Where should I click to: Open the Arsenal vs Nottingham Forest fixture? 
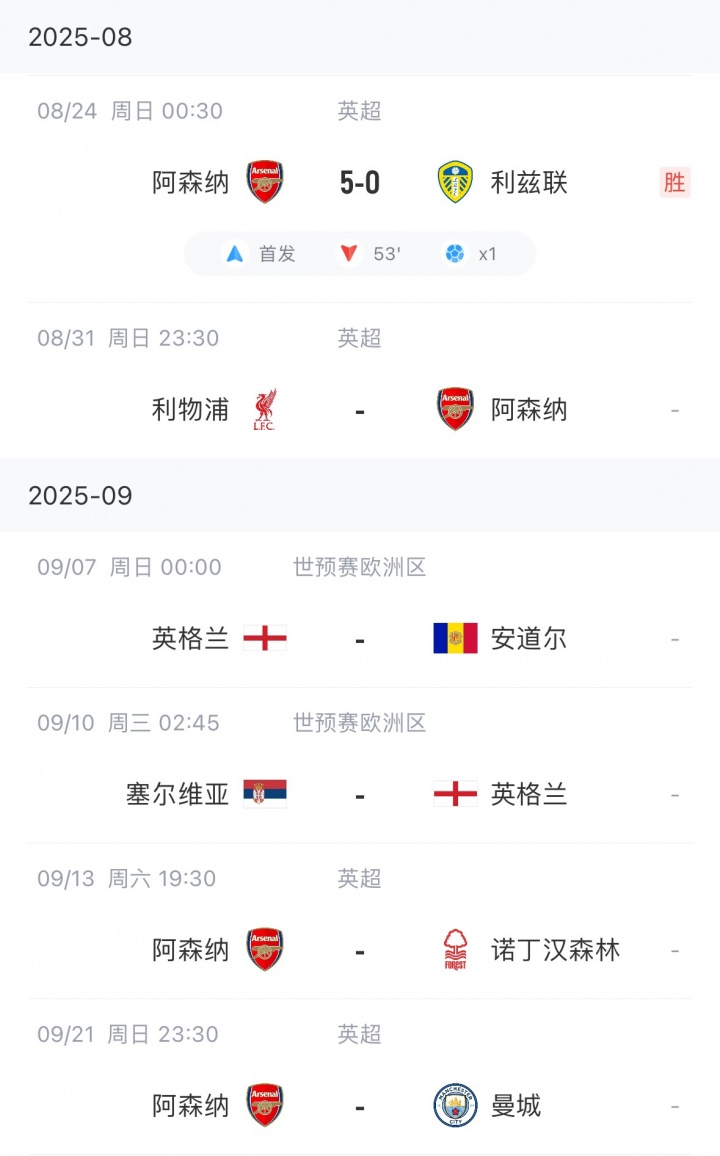click(359, 950)
